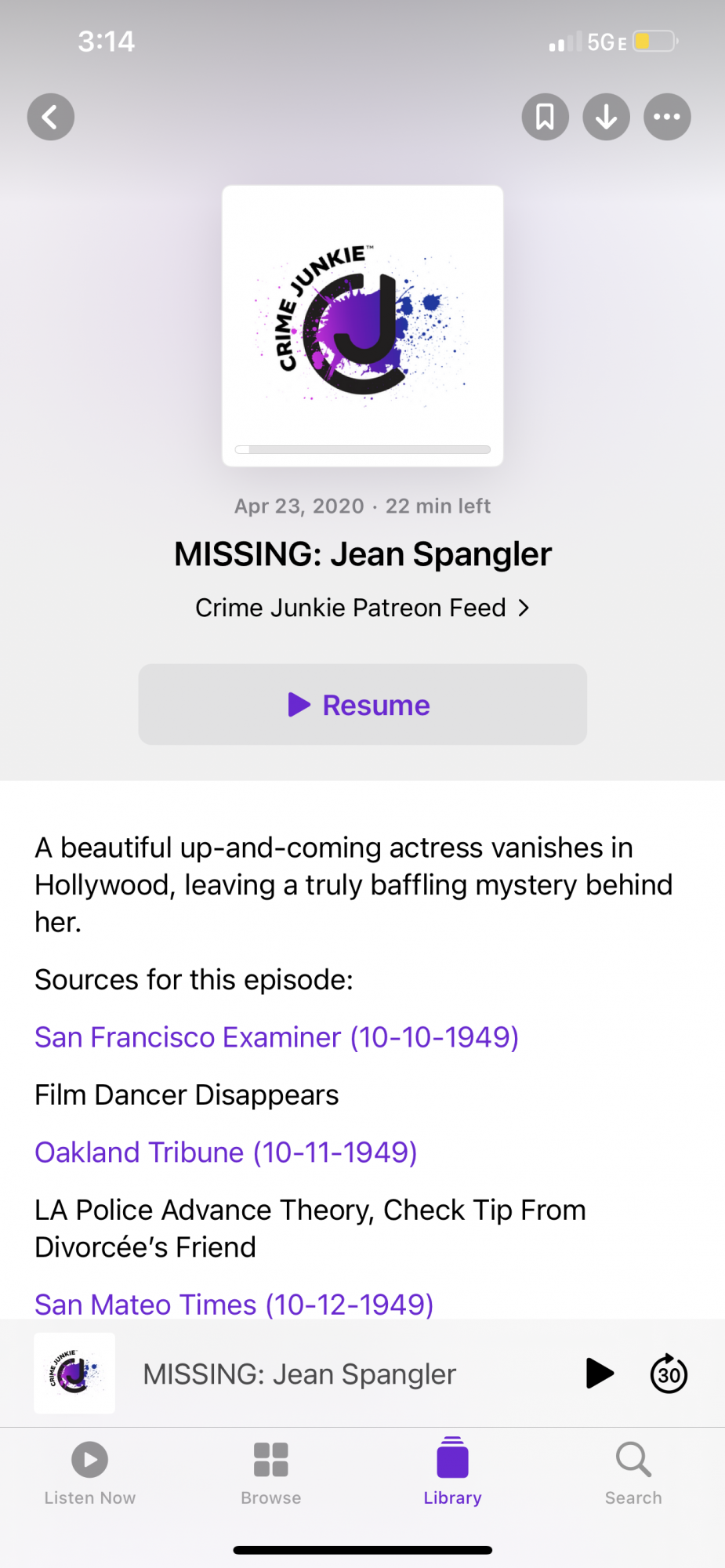Resume playing the episode
Image resolution: width=725 pixels, height=1568 pixels.
(x=362, y=705)
